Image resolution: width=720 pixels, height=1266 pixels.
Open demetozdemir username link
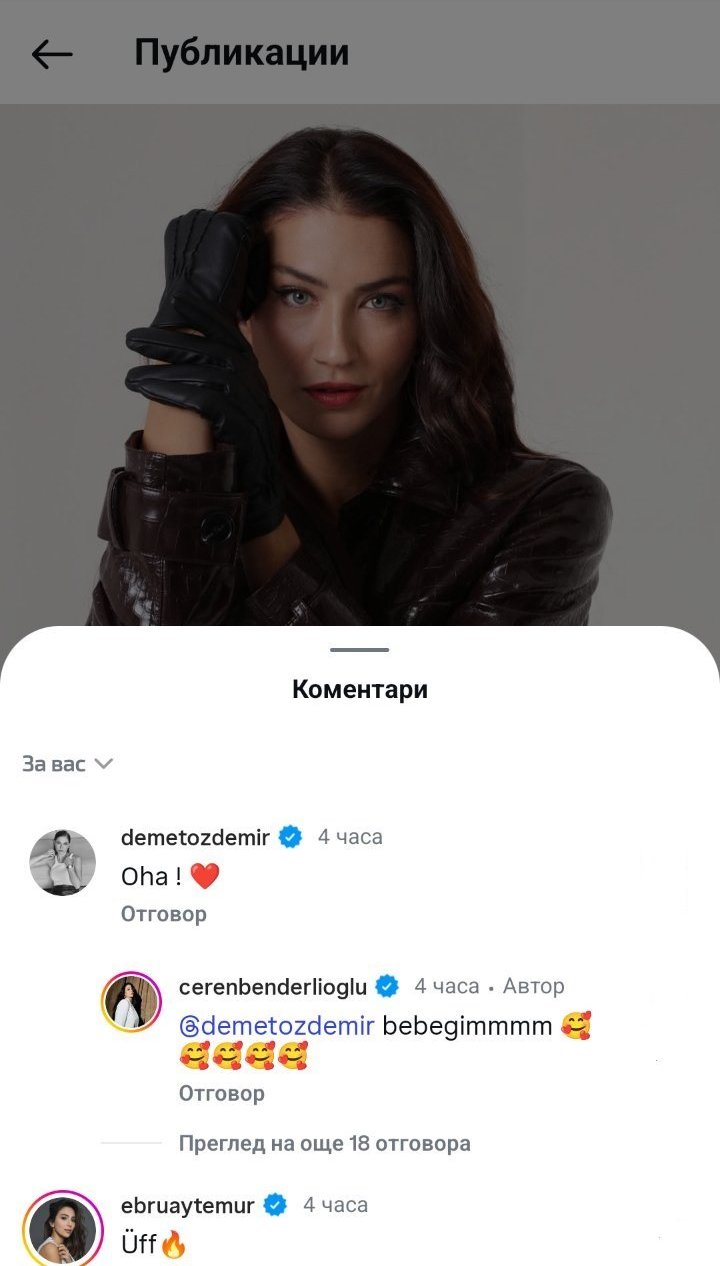tap(195, 837)
